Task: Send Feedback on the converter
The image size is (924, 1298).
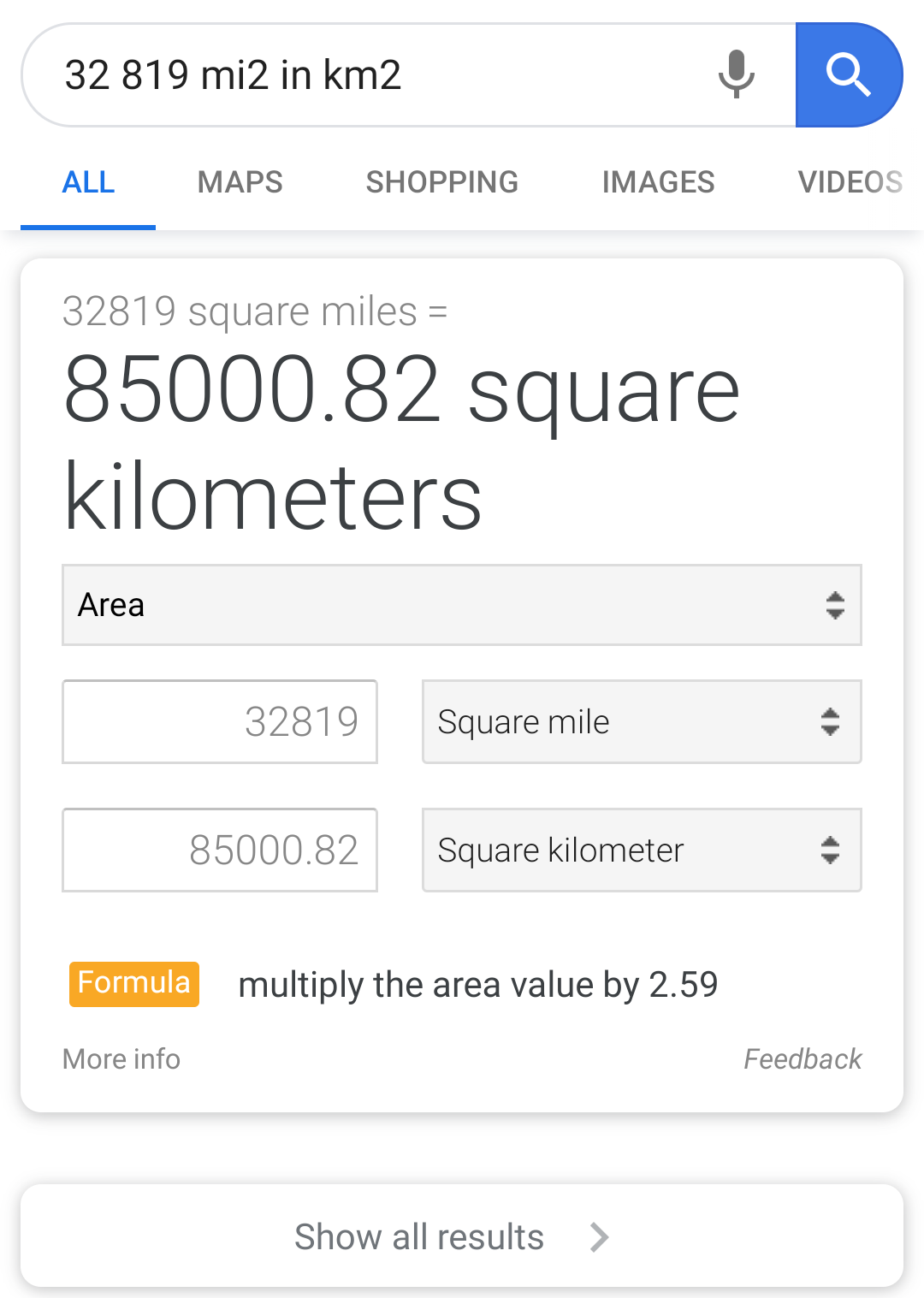Action: point(802,1059)
